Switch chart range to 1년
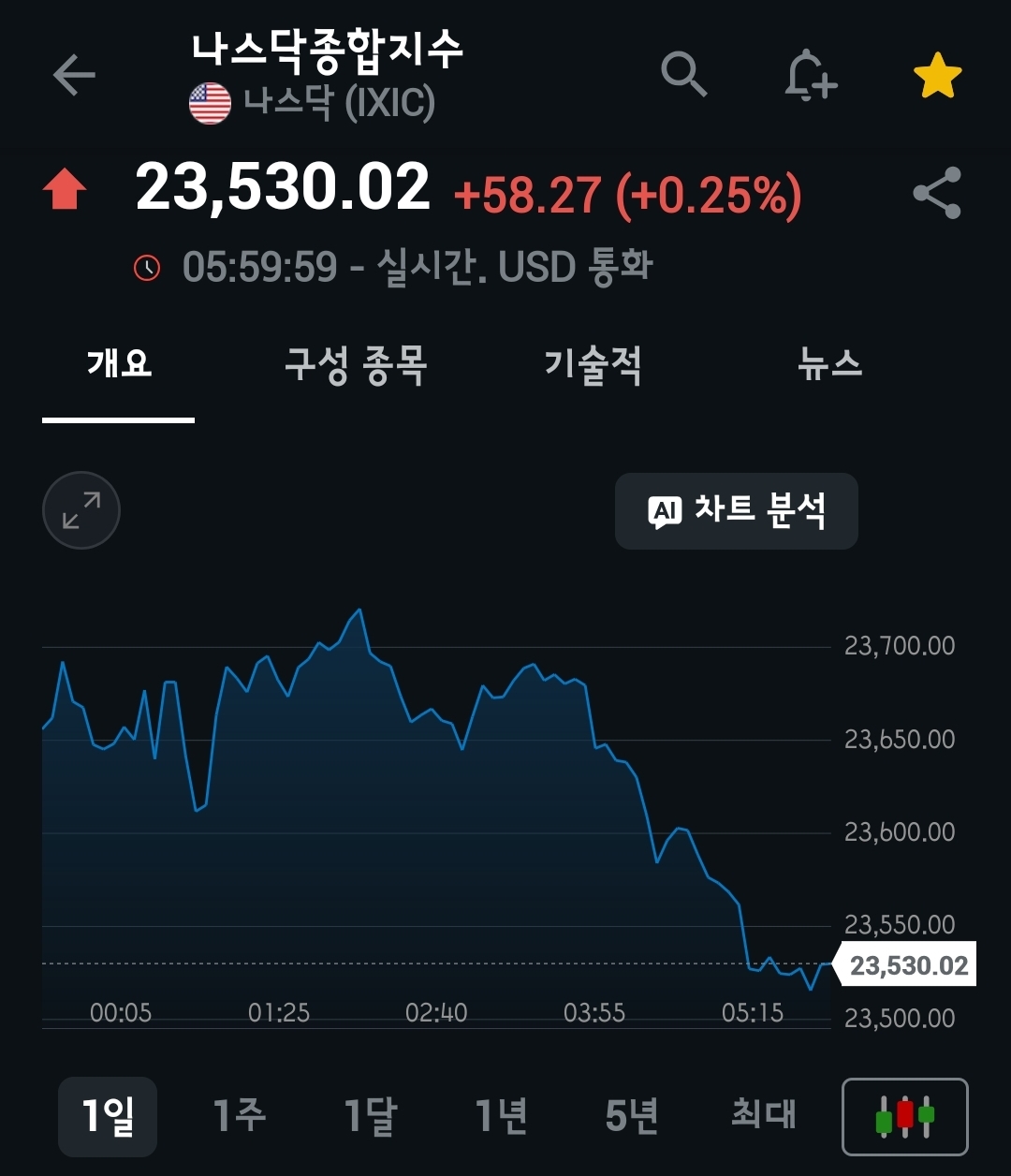This screenshot has height=1176, width=1011. click(x=502, y=1116)
